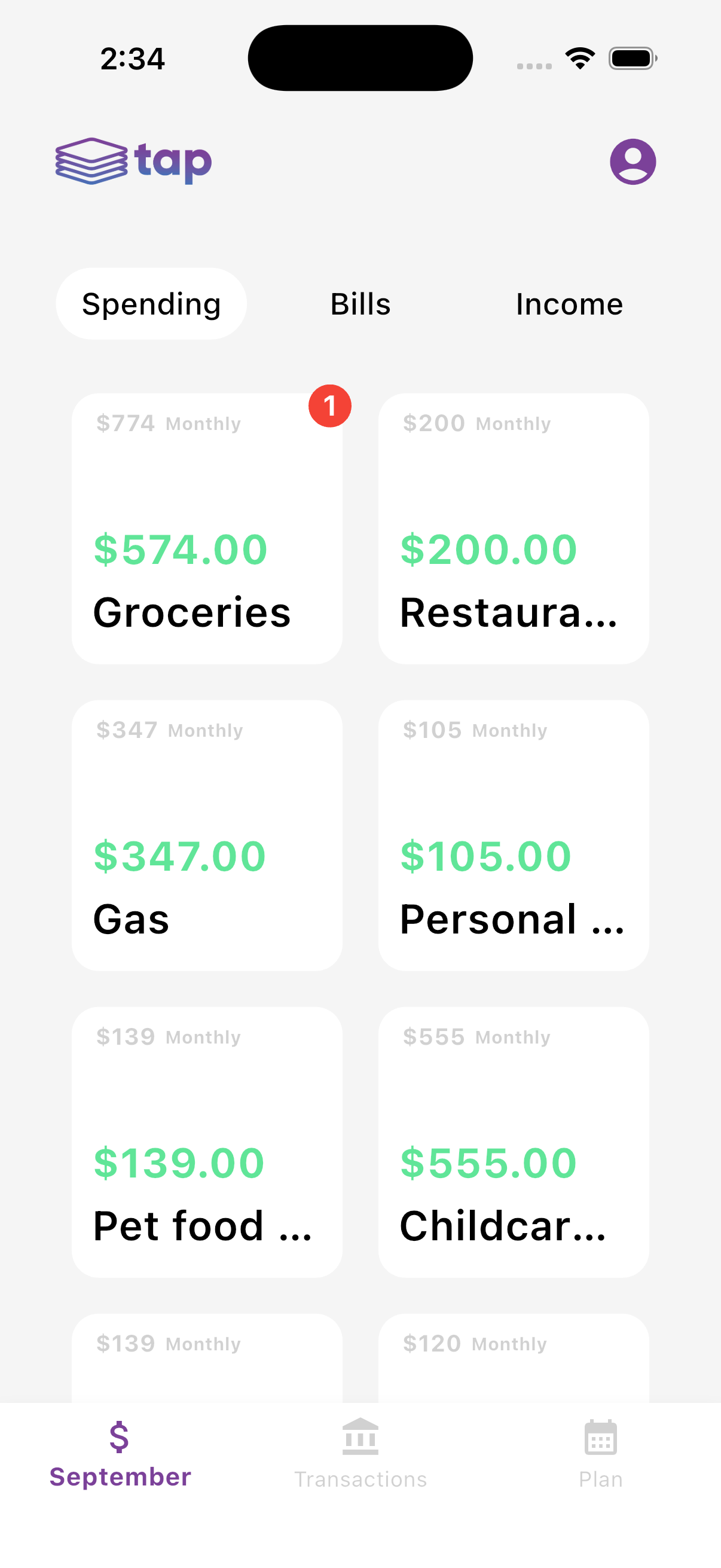Switch to the Income segment
This screenshot has width=721, height=1568.
(570, 304)
